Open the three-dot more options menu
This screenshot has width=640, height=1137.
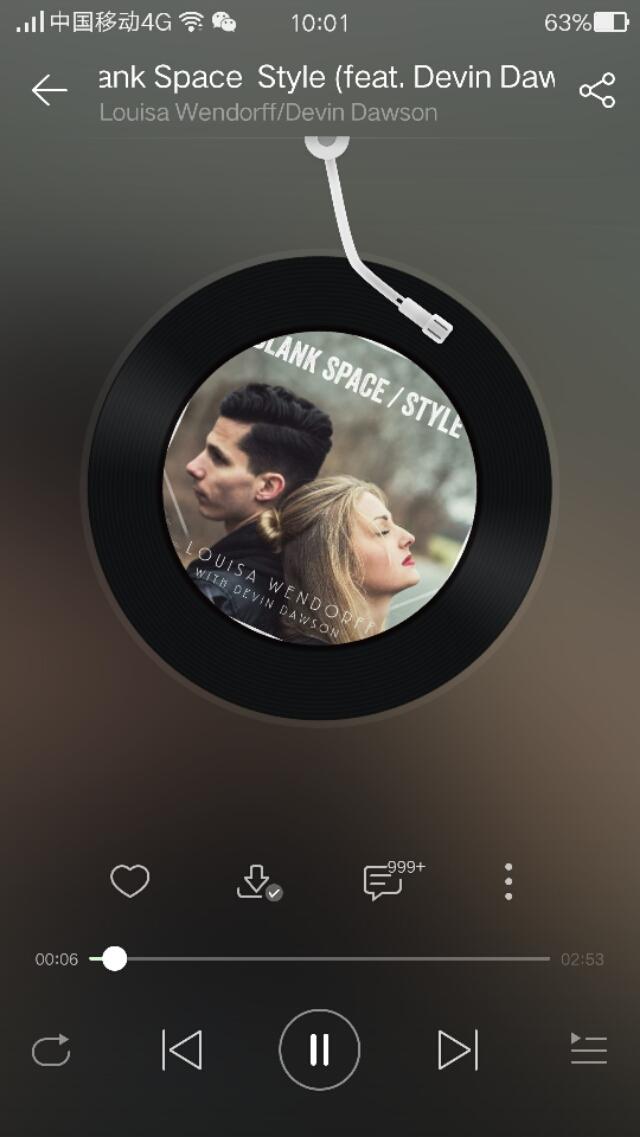pyautogui.click(x=508, y=881)
